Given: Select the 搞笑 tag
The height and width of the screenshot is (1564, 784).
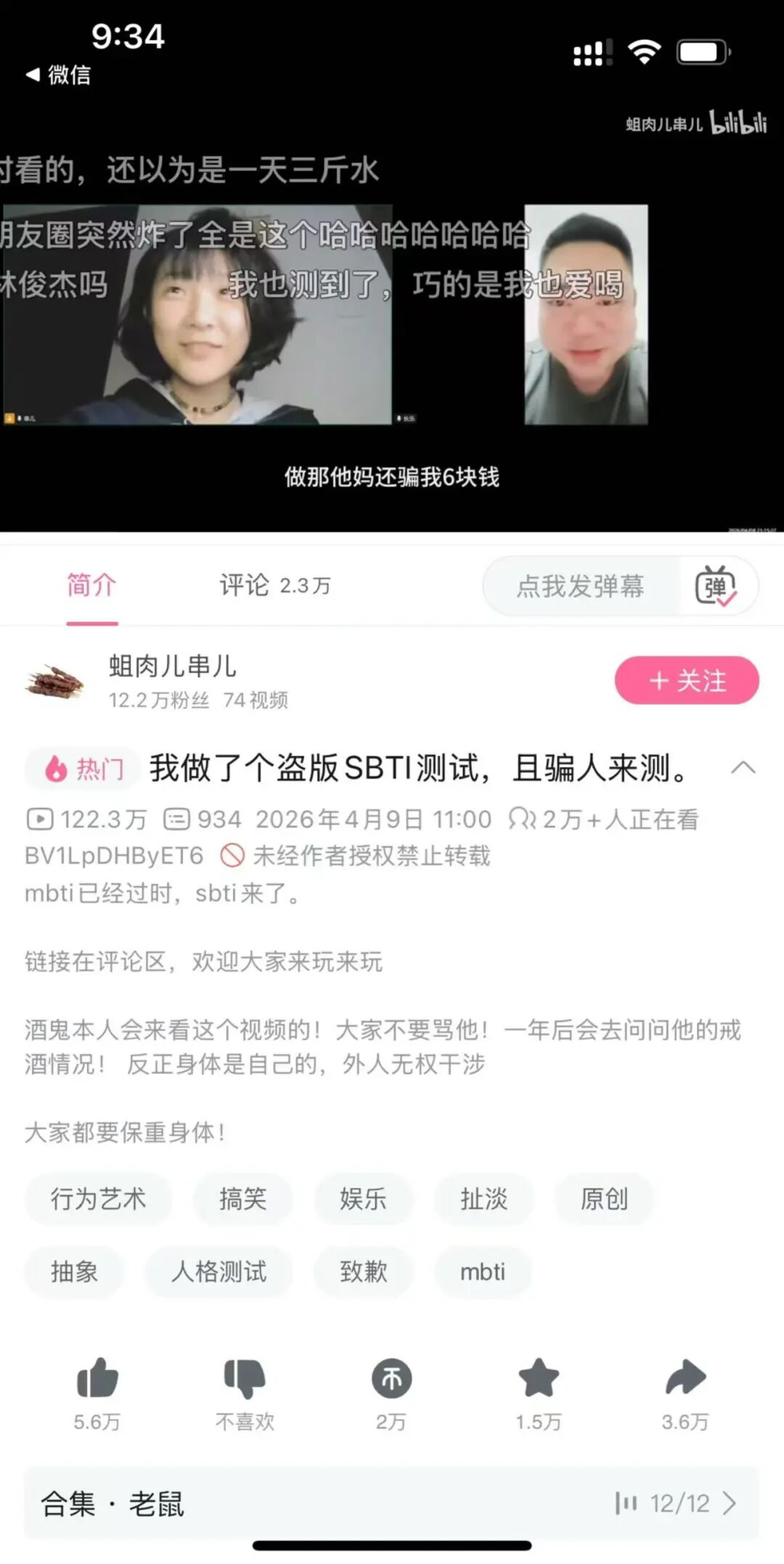Looking at the screenshot, I should pos(243,1198).
